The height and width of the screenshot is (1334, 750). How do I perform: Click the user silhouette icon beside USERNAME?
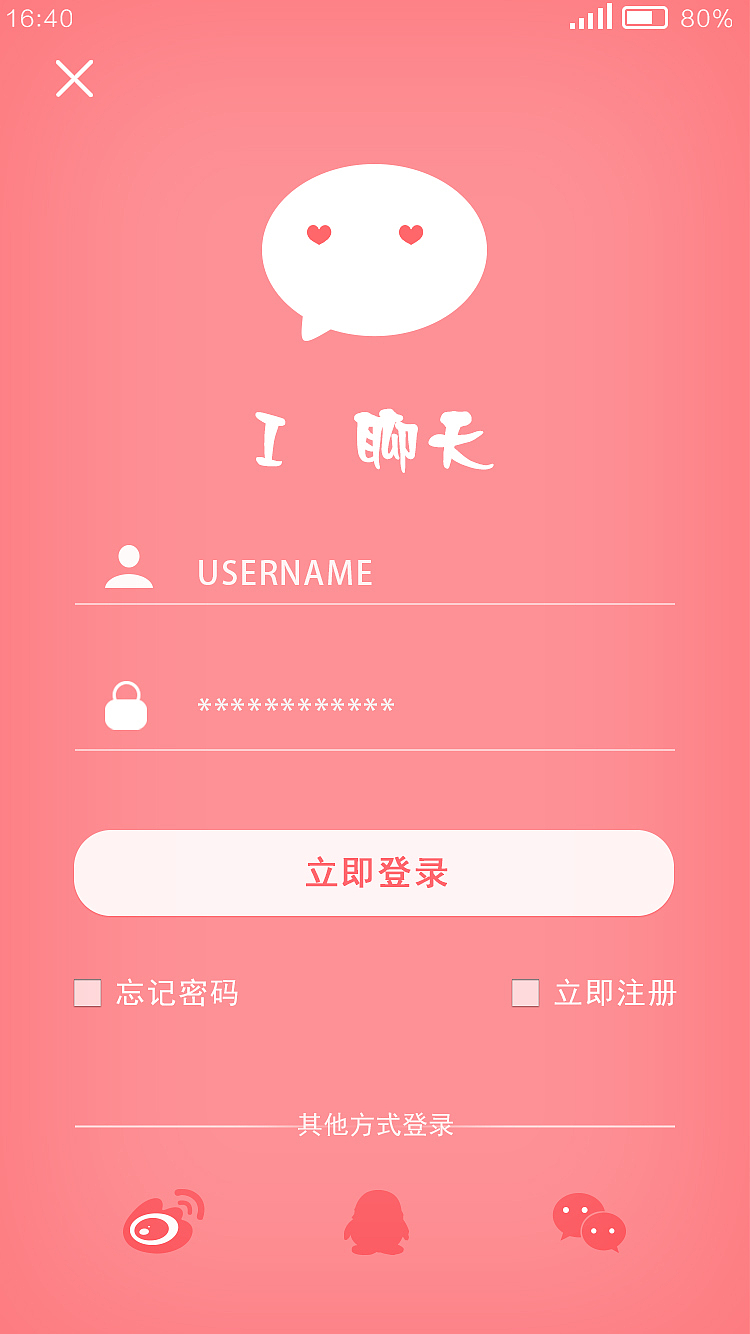point(127,567)
